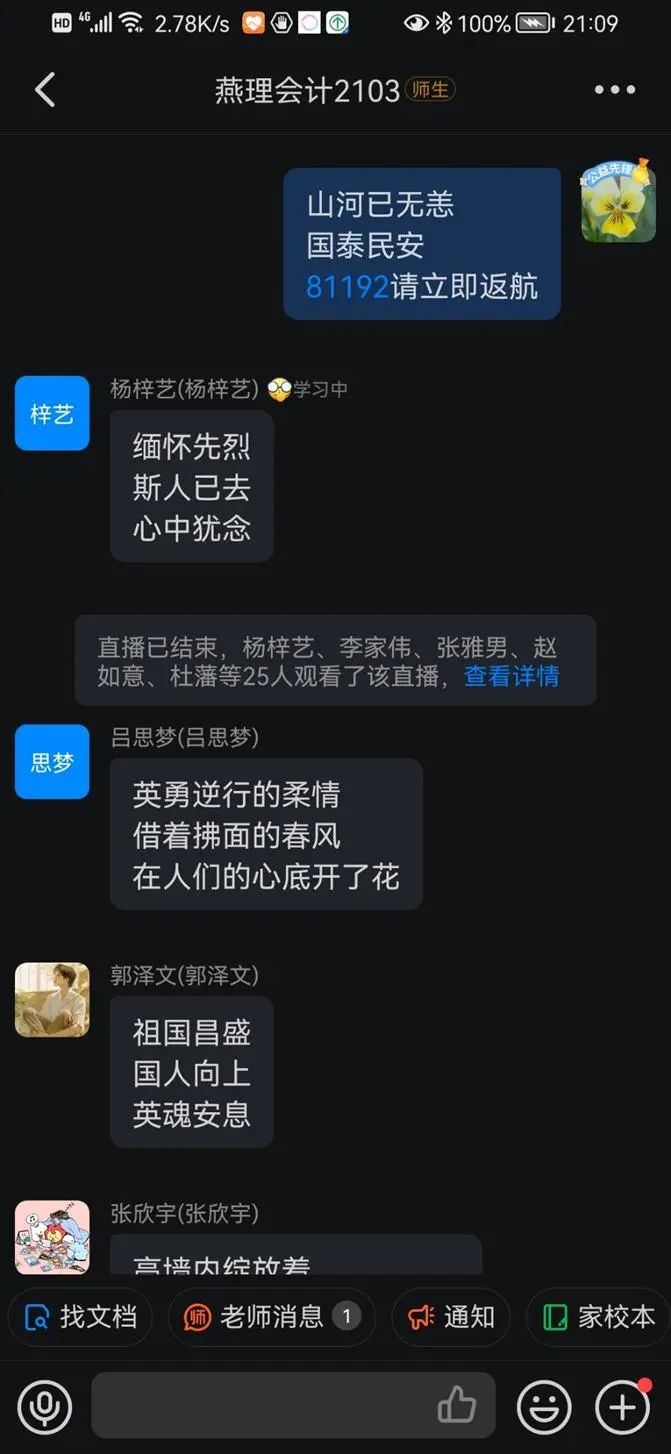Open the 通知 chip
Screen dimensions: 671x1454
point(451,1317)
